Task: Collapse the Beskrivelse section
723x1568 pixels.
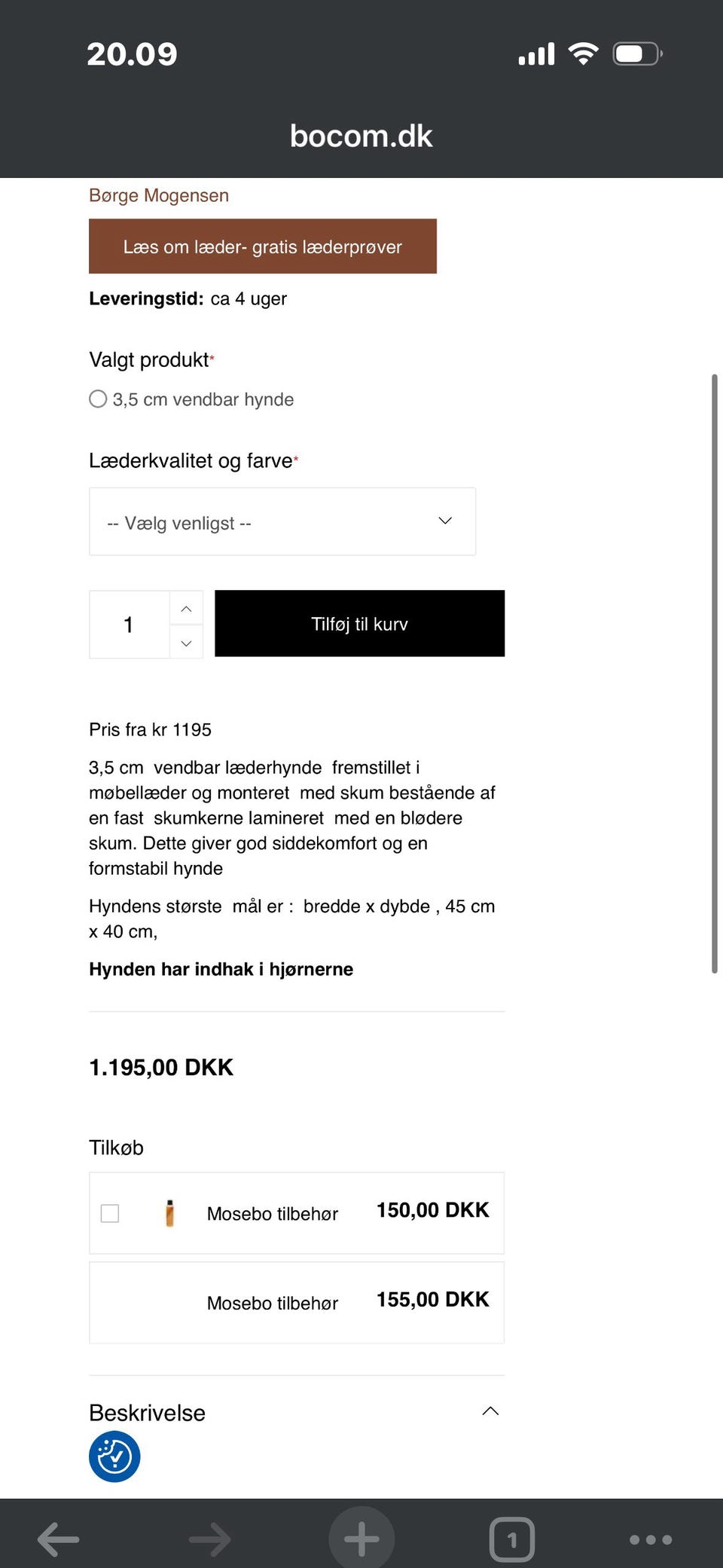Action: pyautogui.click(x=491, y=1411)
